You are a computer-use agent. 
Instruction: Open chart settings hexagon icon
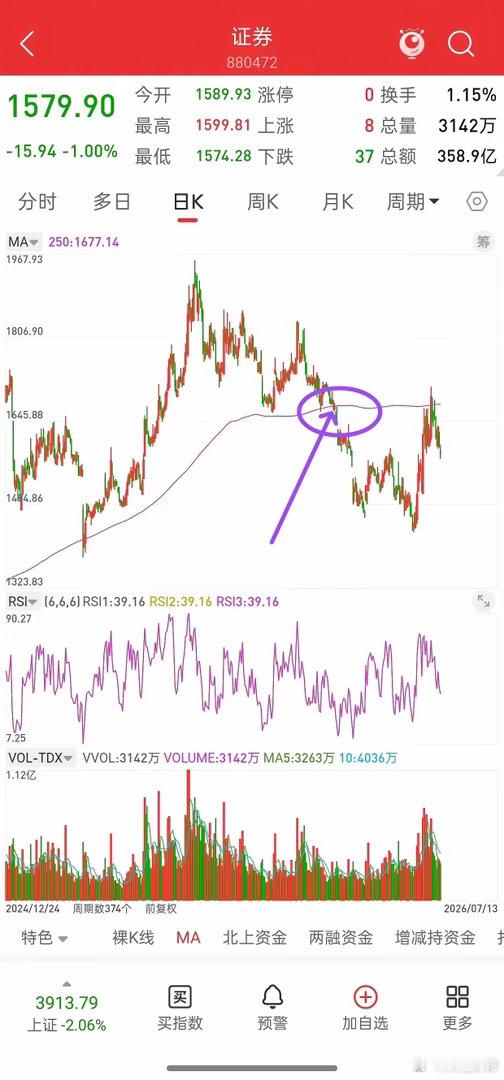click(x=477, y=202)
